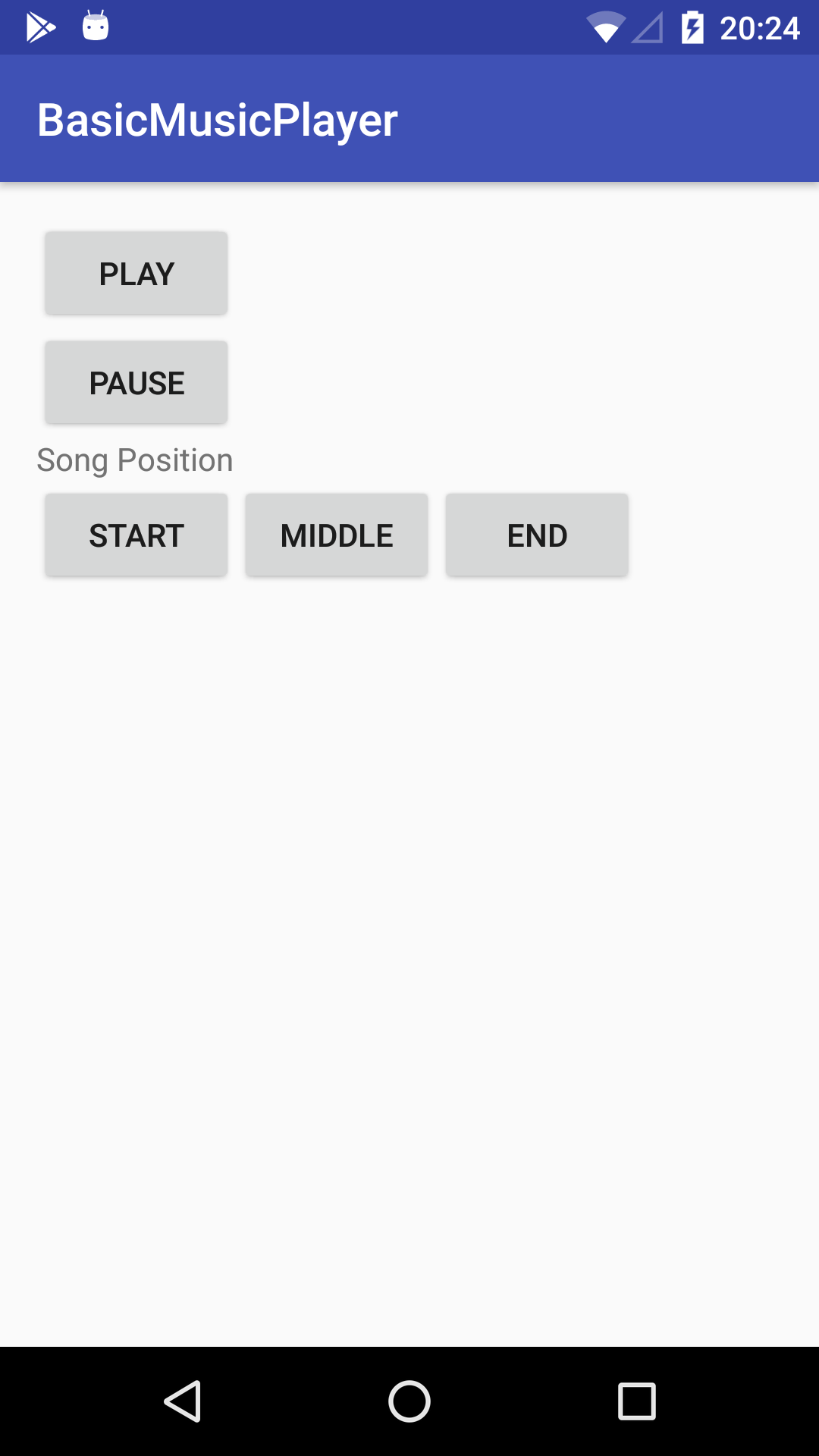Skip to the END position
The height and width of the screenshot is (1456, 819).
[537, 535]
